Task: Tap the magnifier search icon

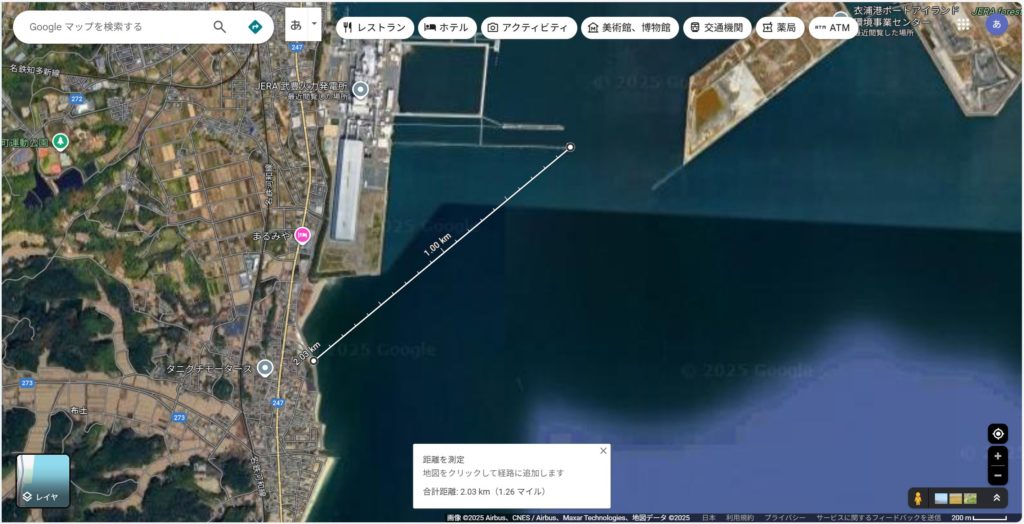Action: click(220, 27)
